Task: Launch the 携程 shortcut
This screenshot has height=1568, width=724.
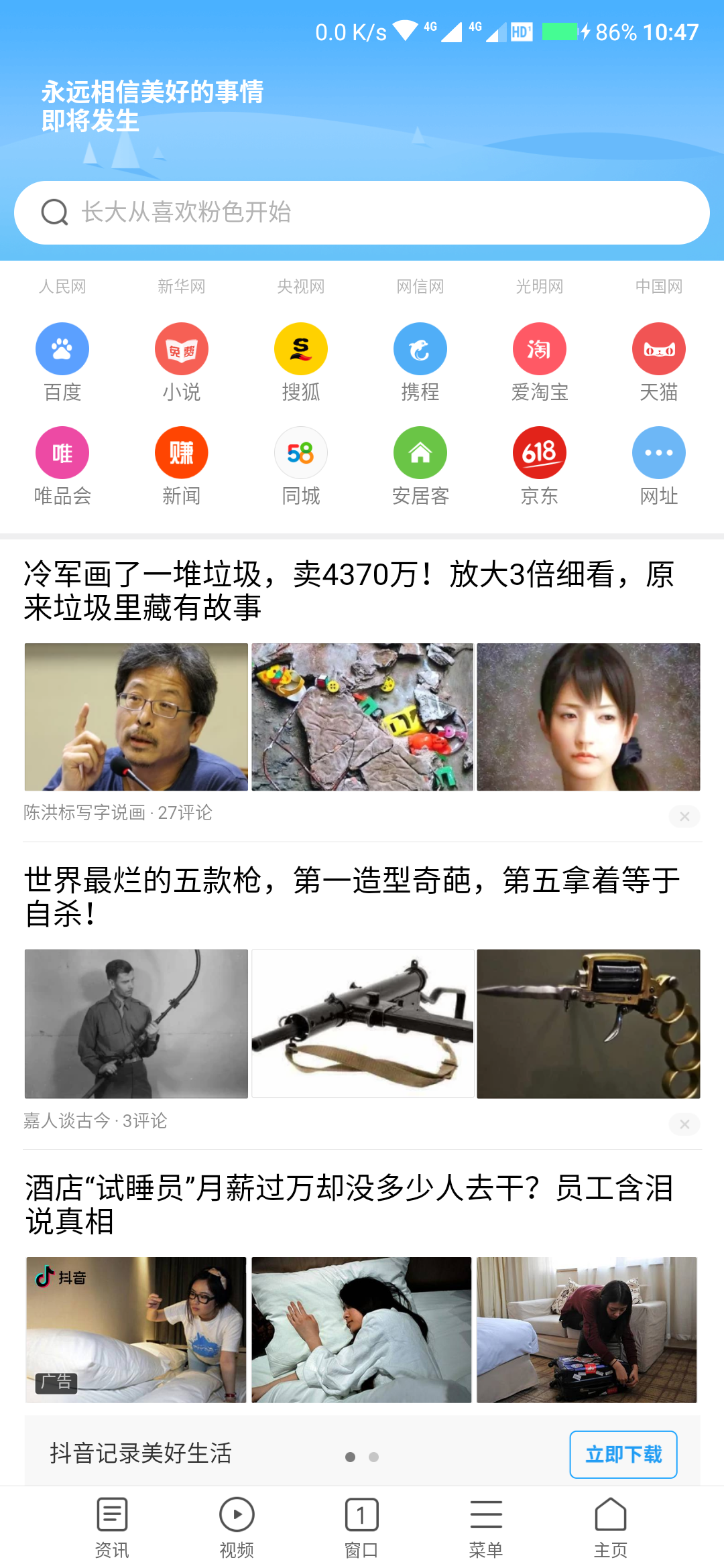Action: pyautogui.click(x=420, y=362)
